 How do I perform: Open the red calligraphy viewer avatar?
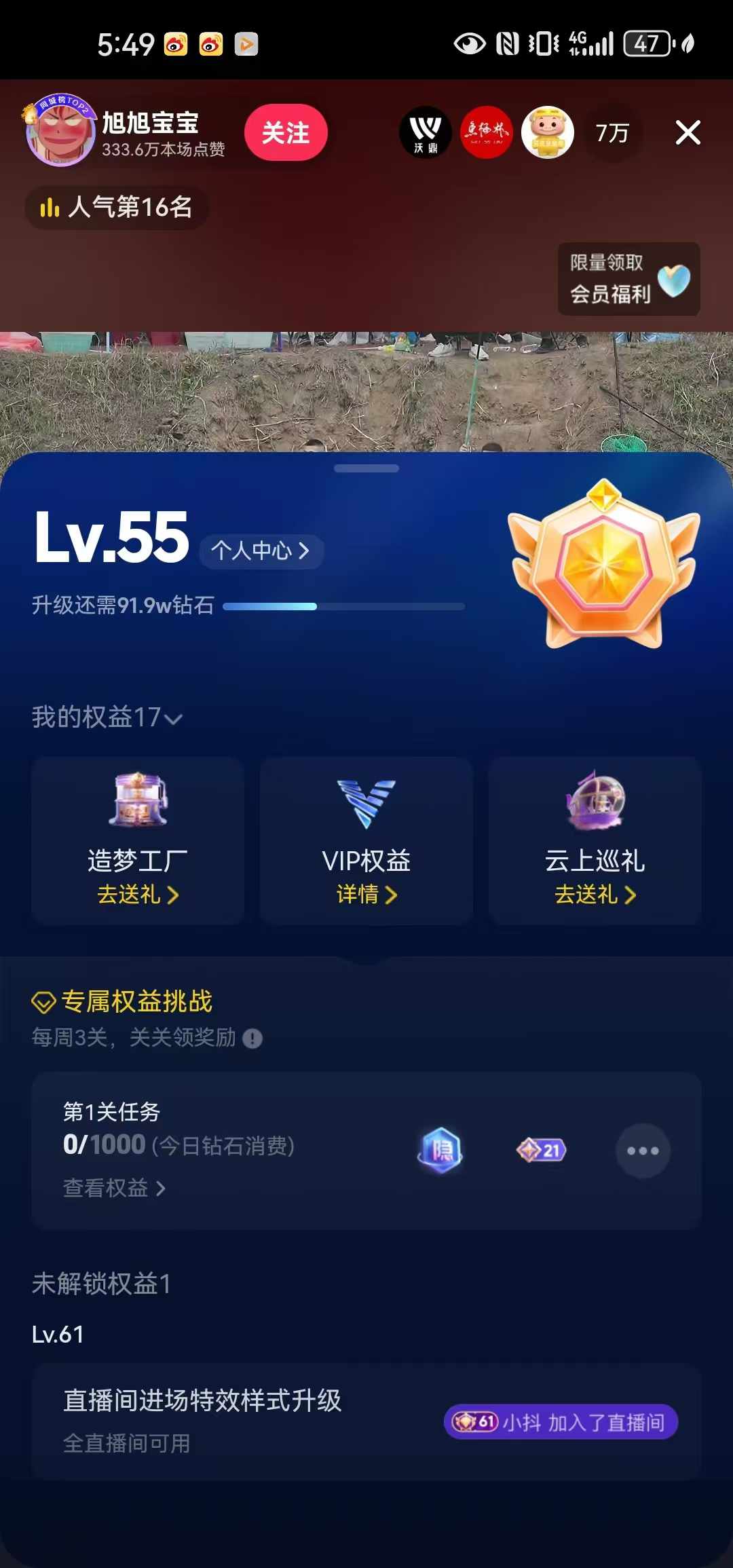tap(486, 133)
